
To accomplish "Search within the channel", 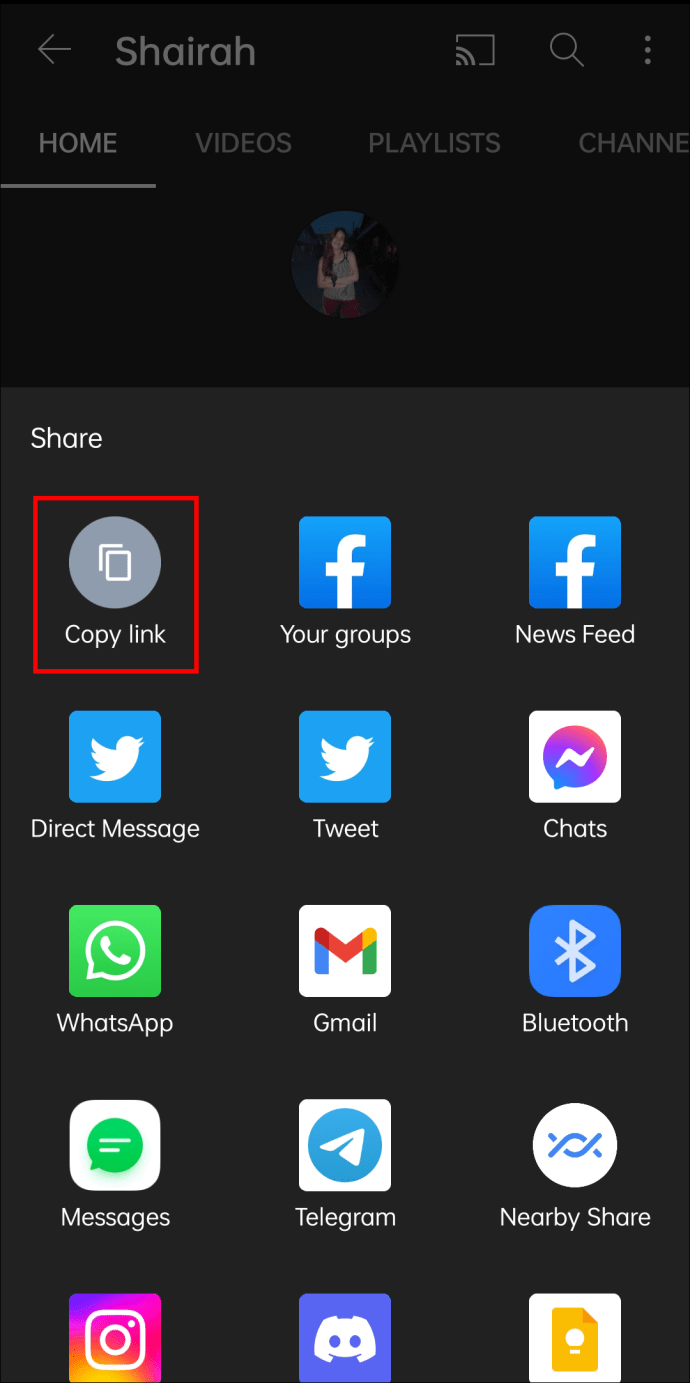I will (x=566, y=50).
